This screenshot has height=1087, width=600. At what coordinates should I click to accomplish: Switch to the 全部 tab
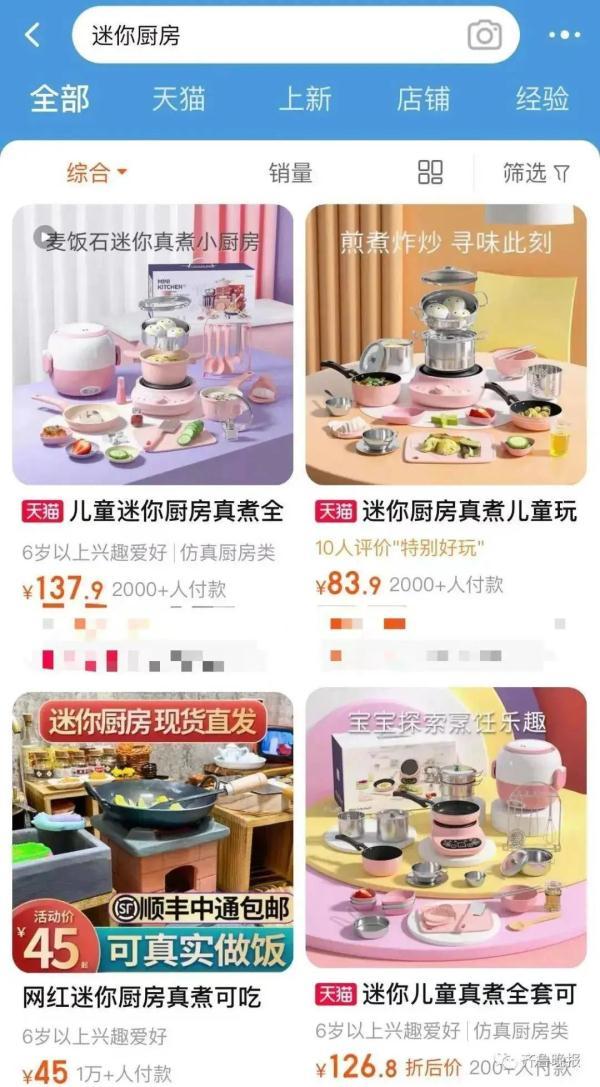60,98
